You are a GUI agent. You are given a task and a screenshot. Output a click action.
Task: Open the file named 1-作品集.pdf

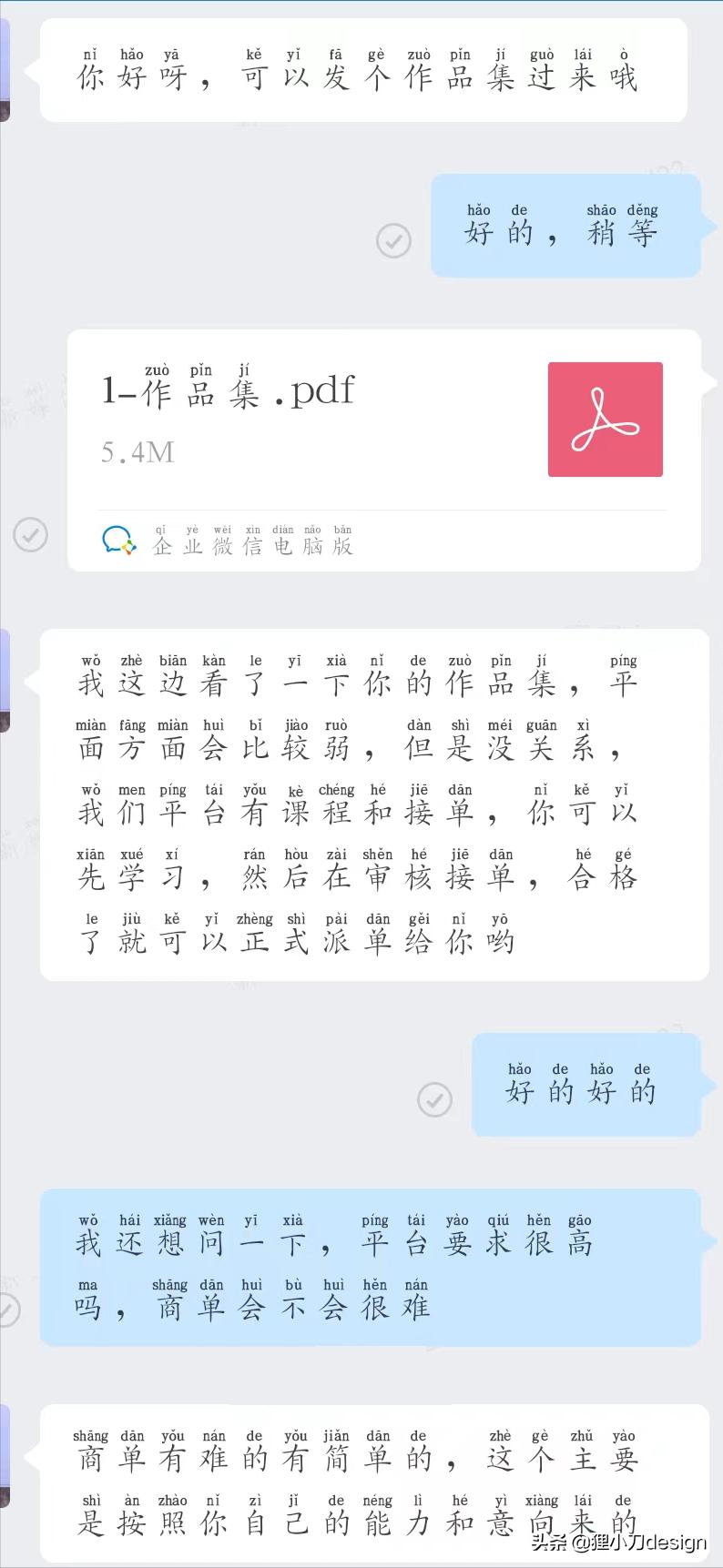(228, 391)
